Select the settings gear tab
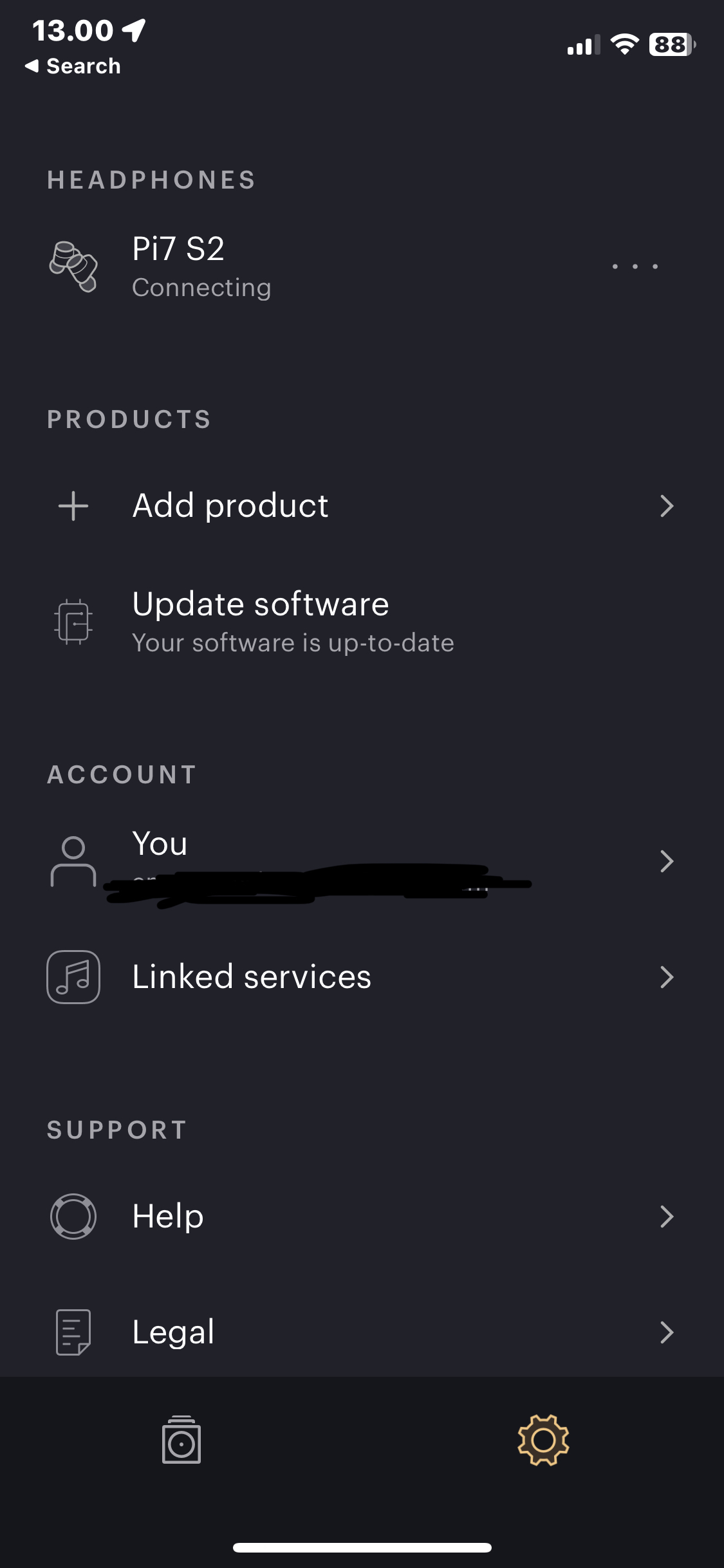Image resolution: width=724 pixels, height=1568 pixels. [543, 1441]
